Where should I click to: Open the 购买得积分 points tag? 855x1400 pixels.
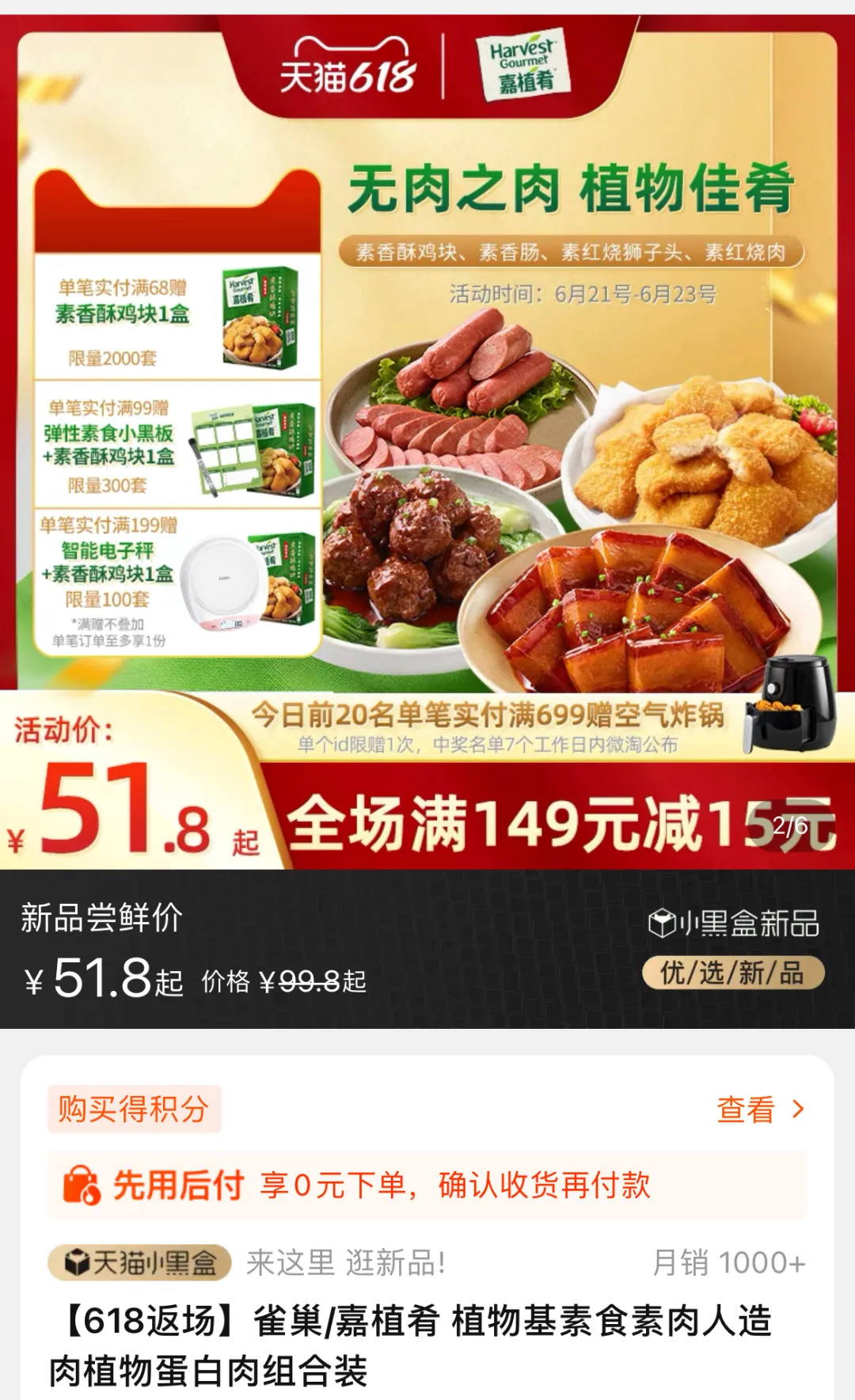click(x=133, y=1110)
